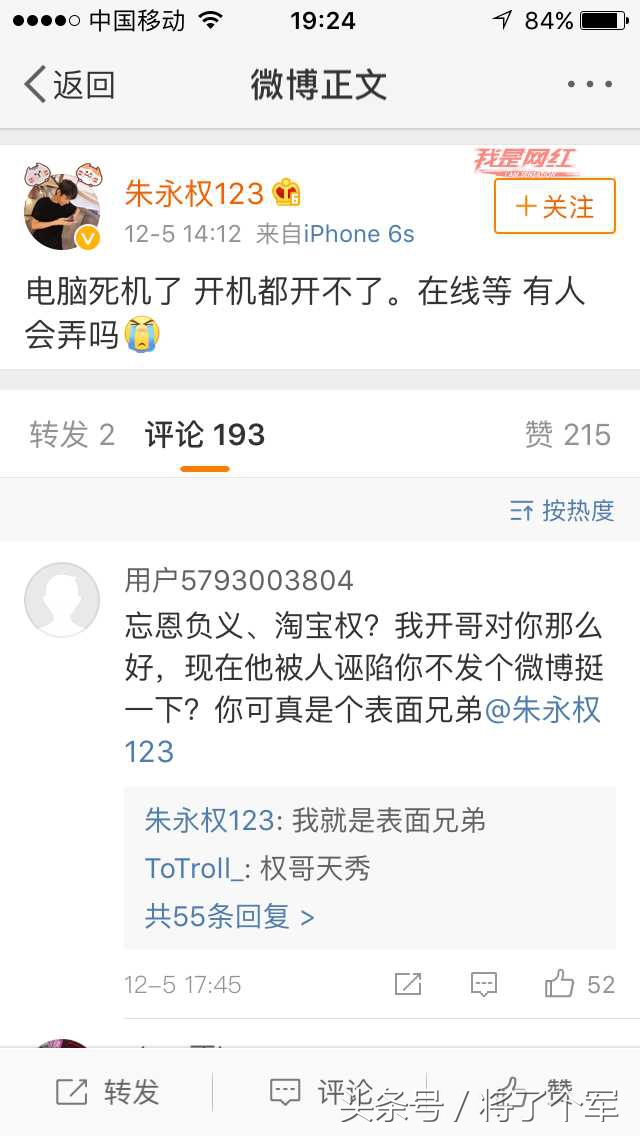Screen dimensions: 640x1136
Task: Open ToTroll_'s profile from the reply
Action: click(x=194, y=868)
